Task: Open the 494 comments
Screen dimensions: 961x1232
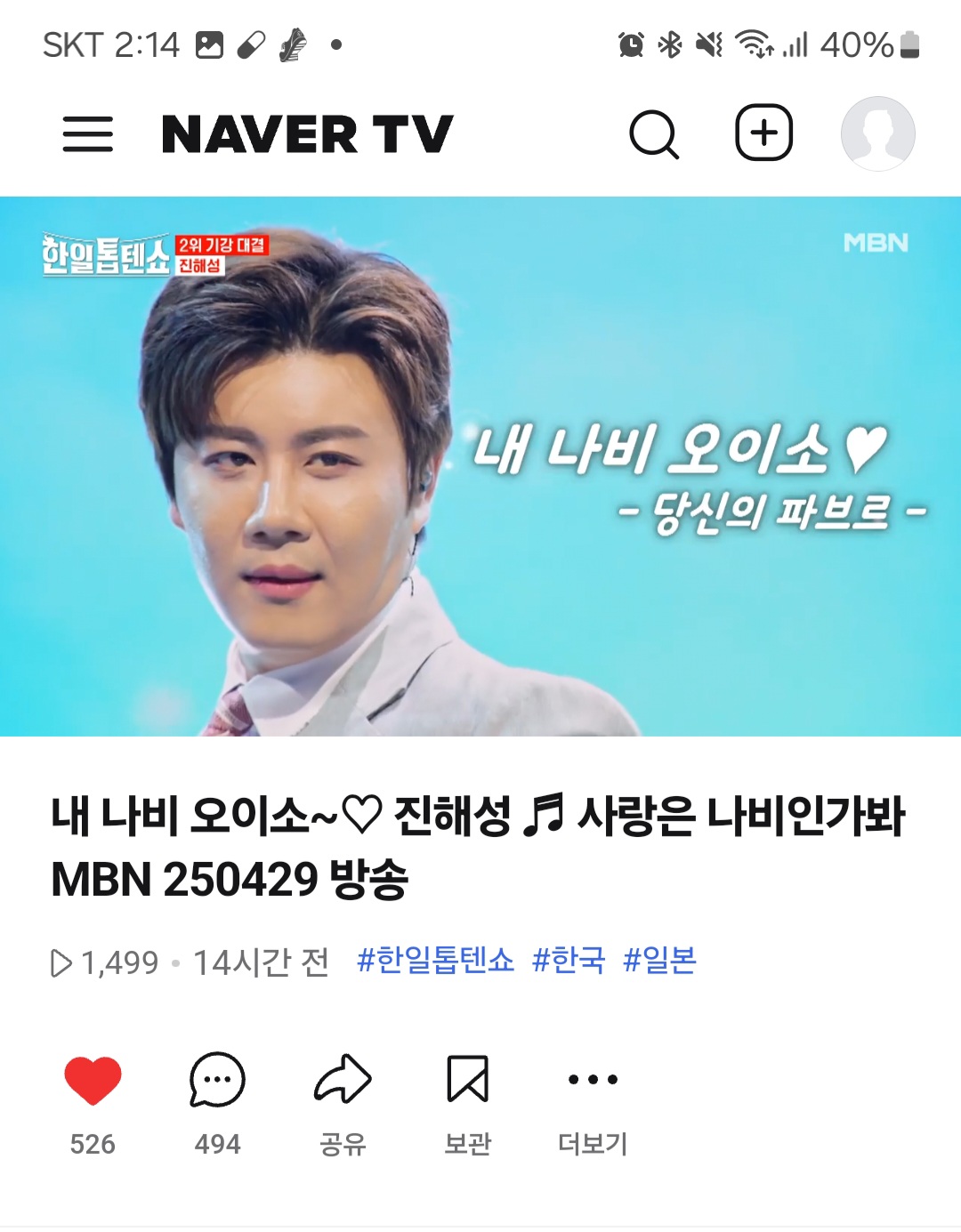Action: tap(217, 1080)
